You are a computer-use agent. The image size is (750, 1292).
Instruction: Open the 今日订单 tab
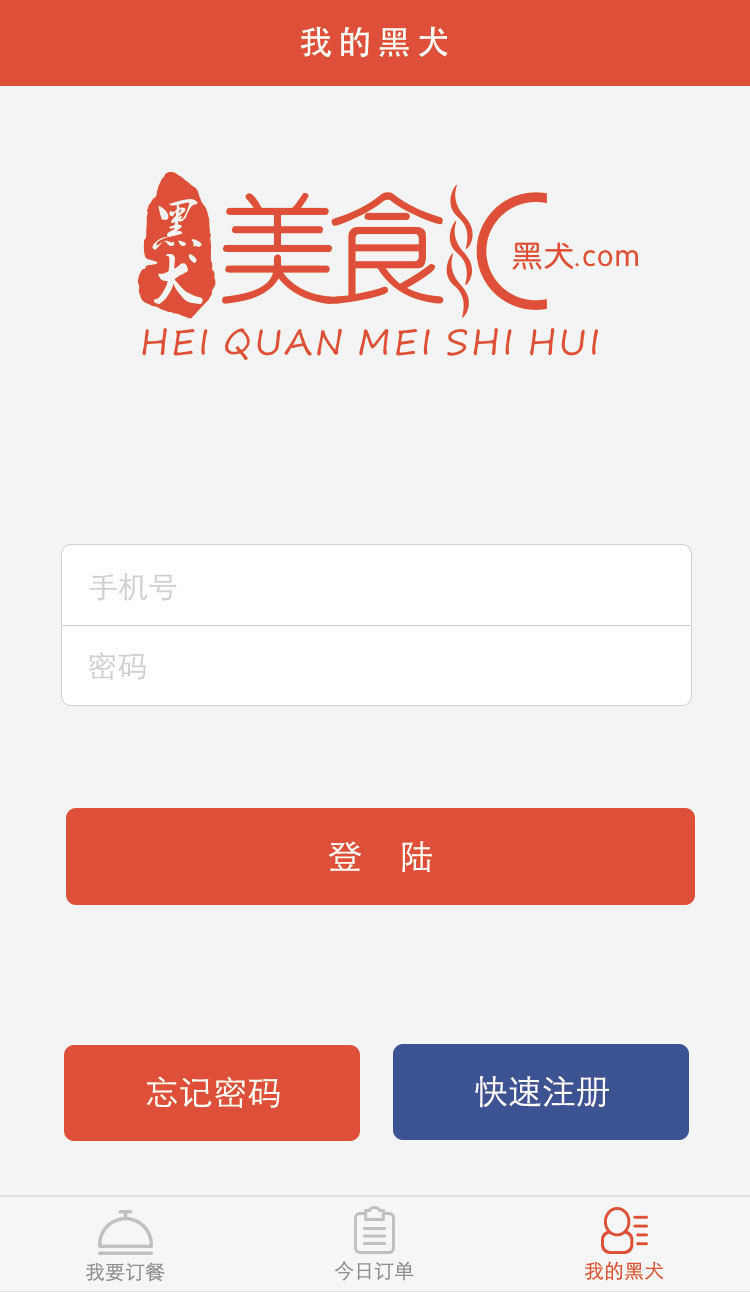click(374, 1246)
